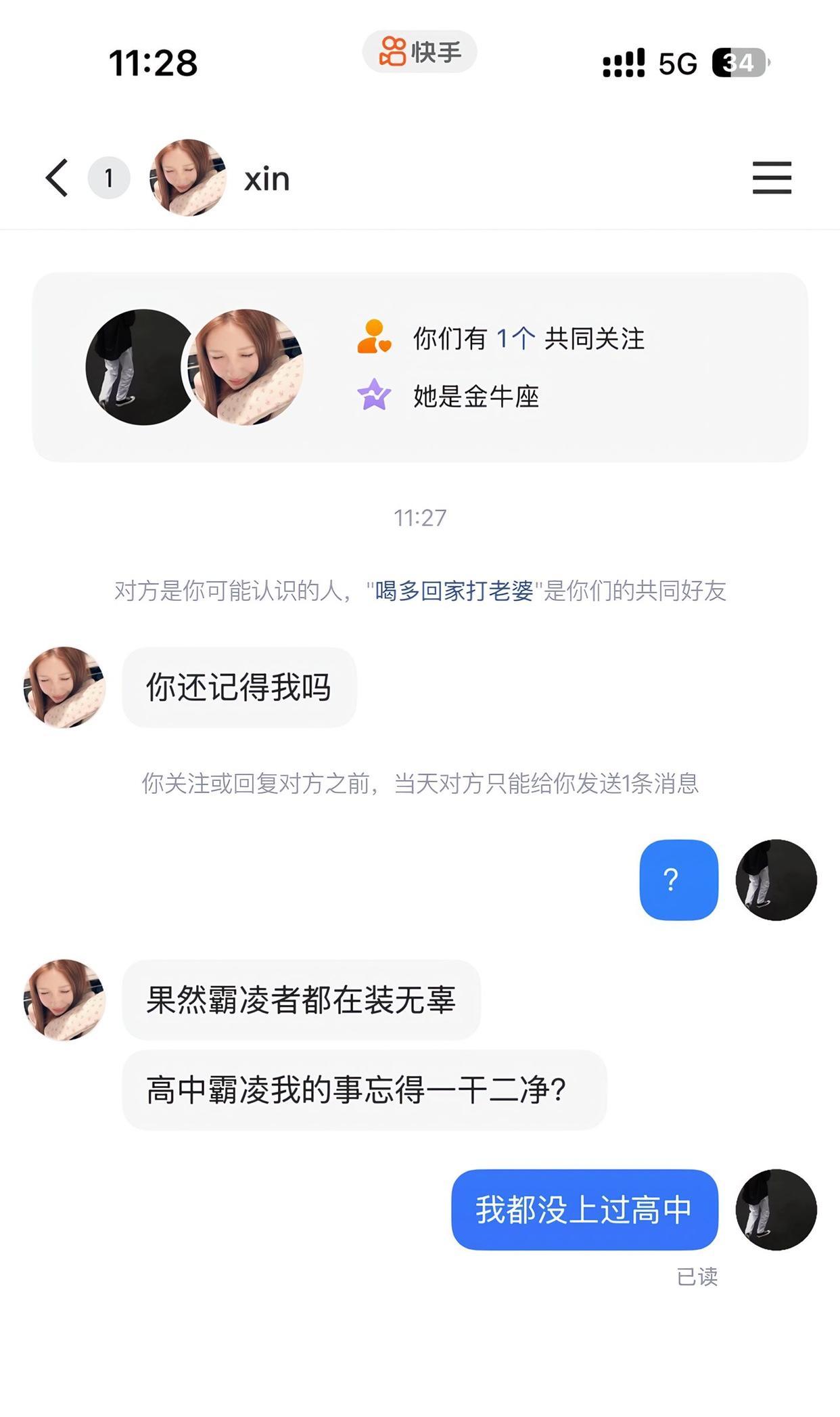
Task: Return to Kuaishou via the status bar pill
Action: [x=420, y=52]
